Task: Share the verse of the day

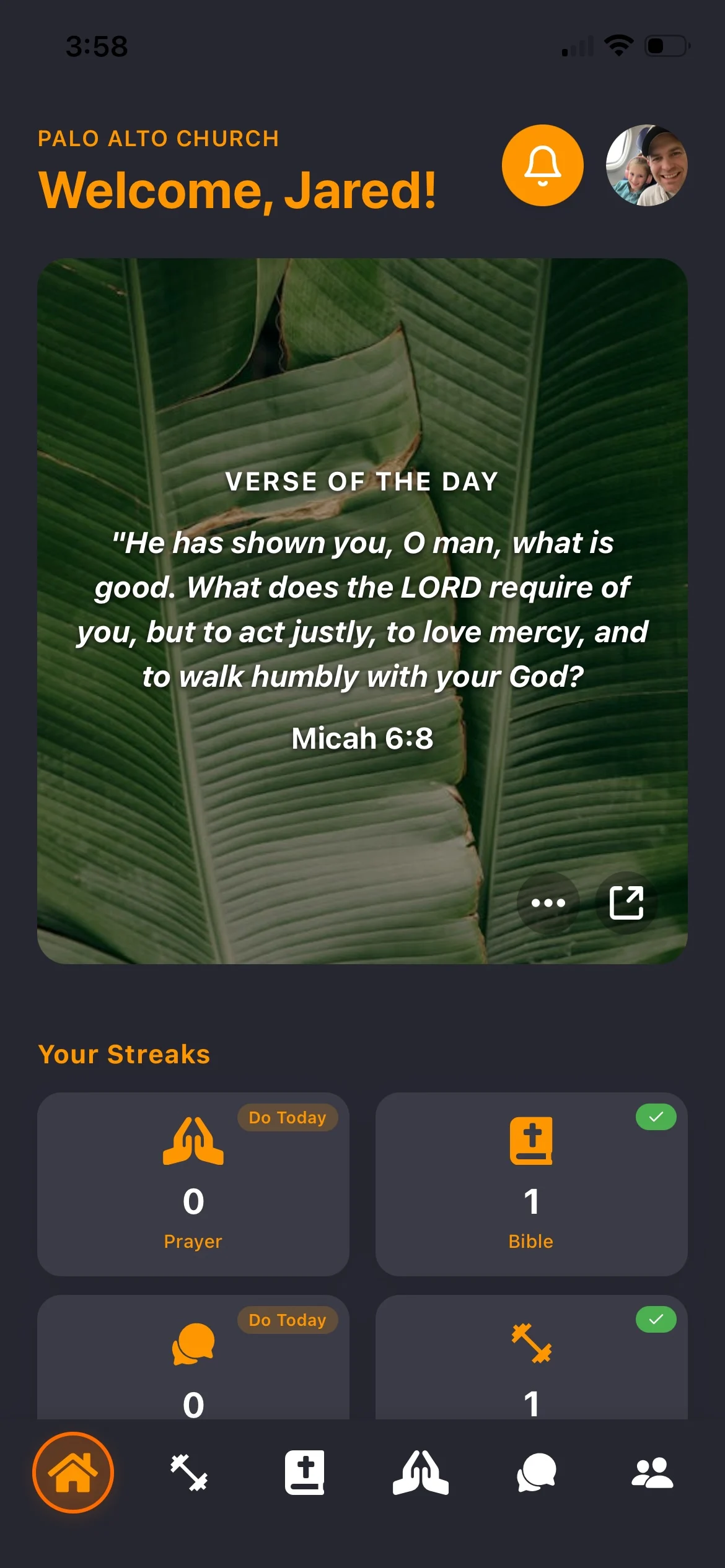Action: click(626, 903)
